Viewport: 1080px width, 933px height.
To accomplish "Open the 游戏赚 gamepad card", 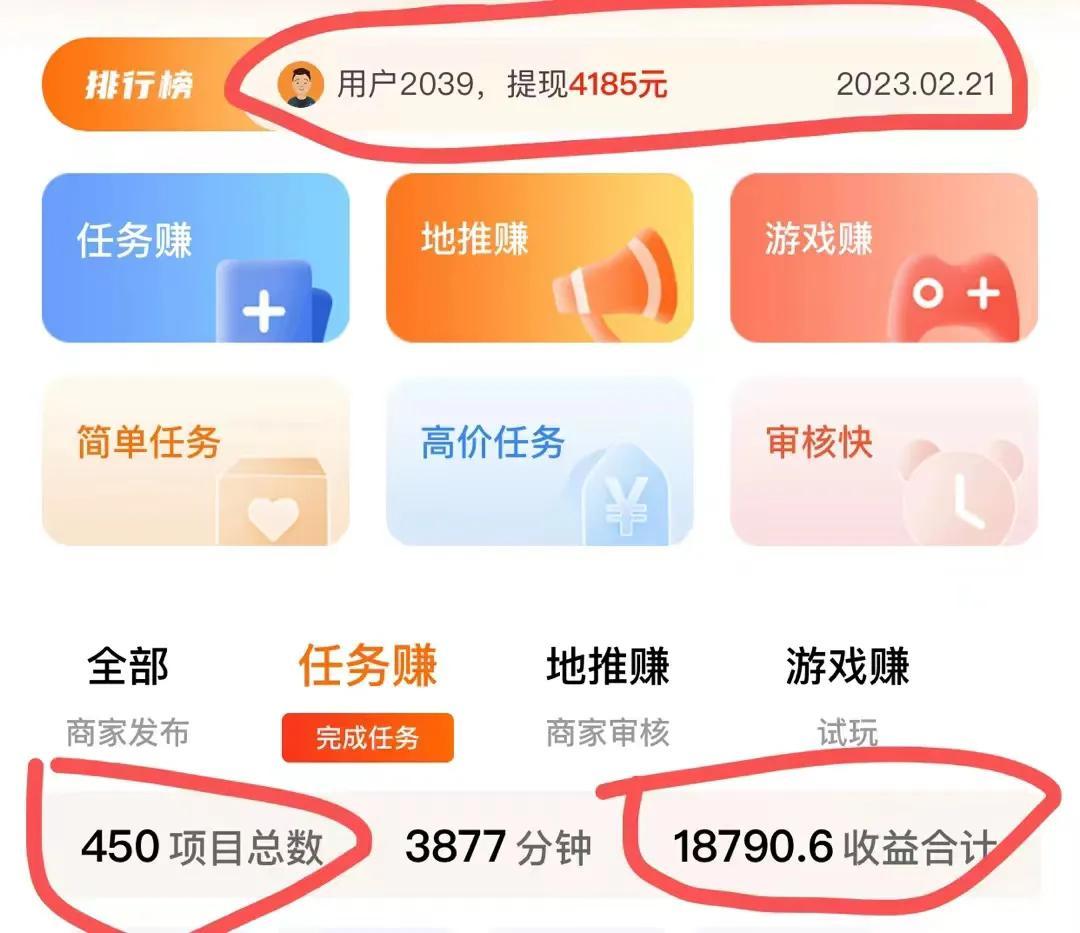I will tap(883, 258).
